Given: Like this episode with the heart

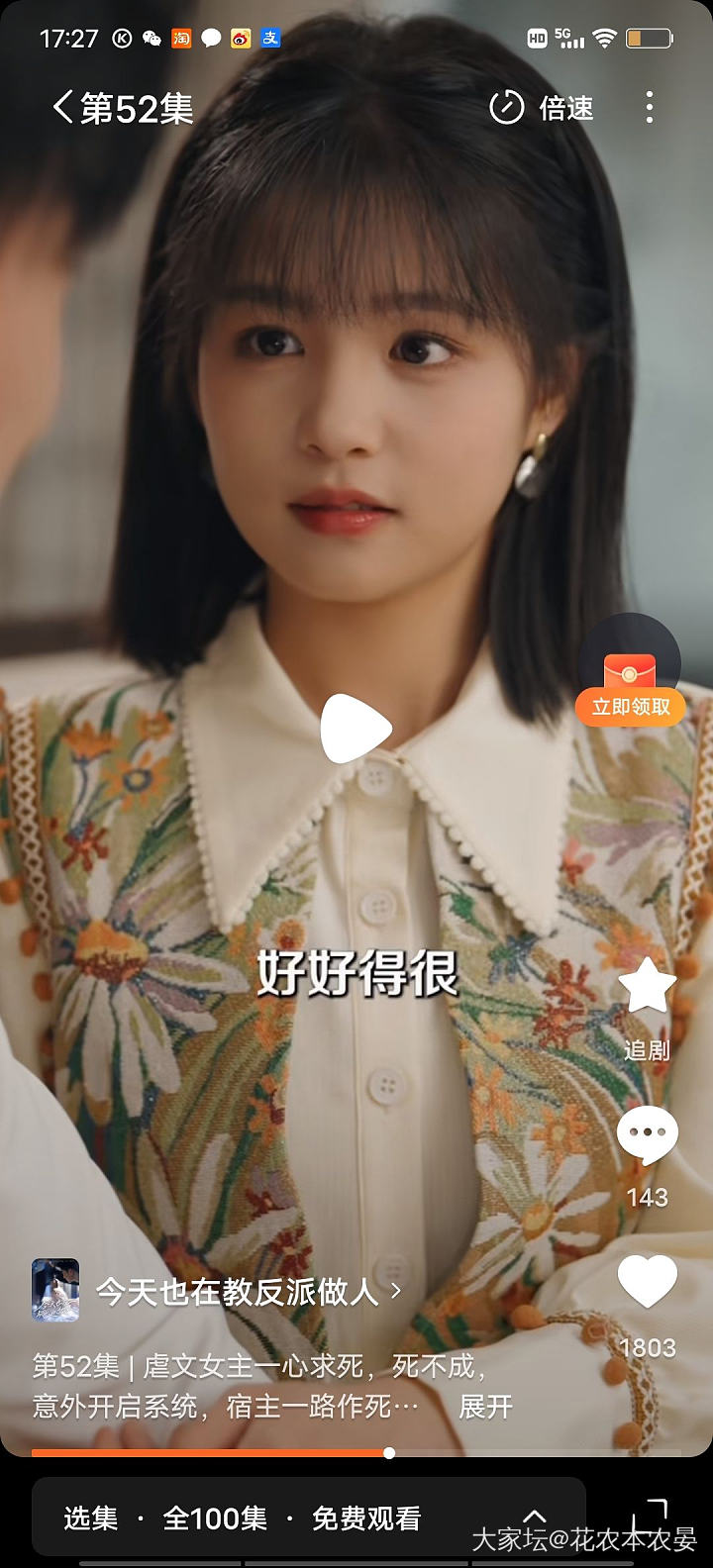Looking at the screenshot, I should coord(647,1283).
